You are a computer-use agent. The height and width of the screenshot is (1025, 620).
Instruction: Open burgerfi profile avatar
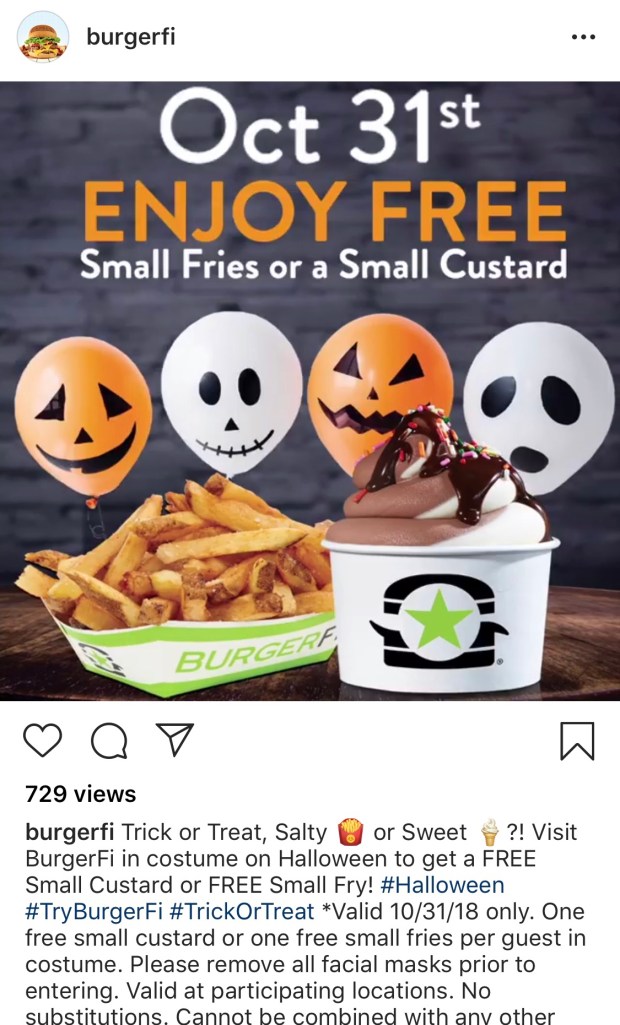pos(43,37)
